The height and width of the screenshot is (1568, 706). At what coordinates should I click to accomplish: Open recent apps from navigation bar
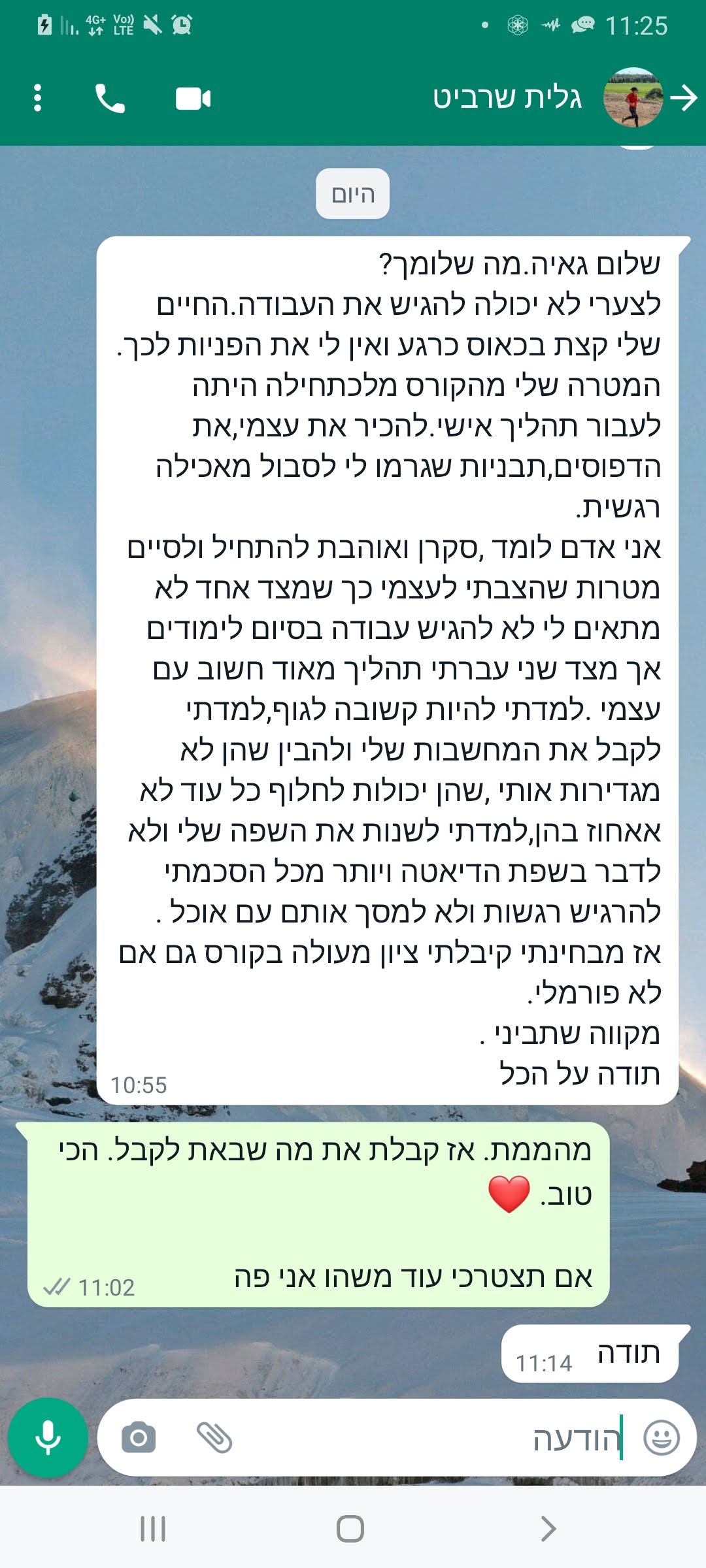point(153,1529)
